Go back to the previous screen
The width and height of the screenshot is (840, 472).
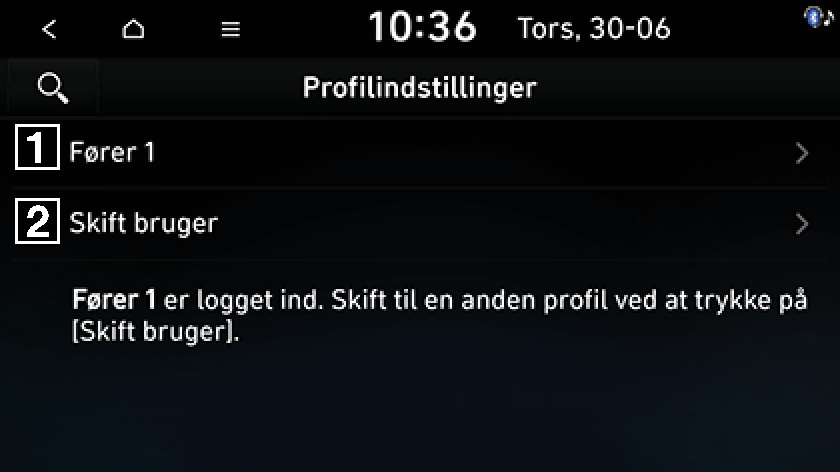[49, 29]
